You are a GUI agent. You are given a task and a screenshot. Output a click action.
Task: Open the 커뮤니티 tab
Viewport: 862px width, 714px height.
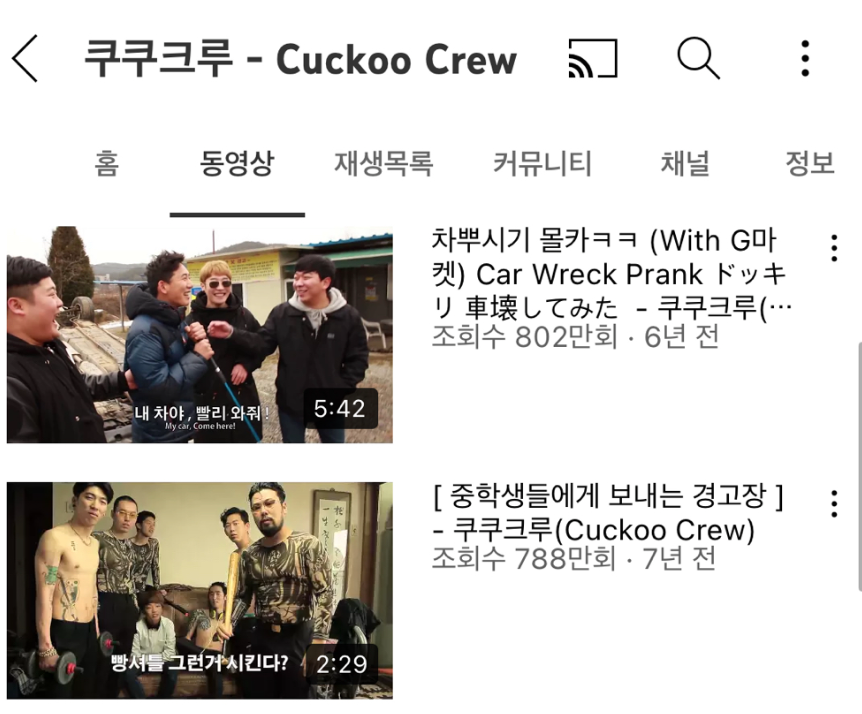point(542,164)
